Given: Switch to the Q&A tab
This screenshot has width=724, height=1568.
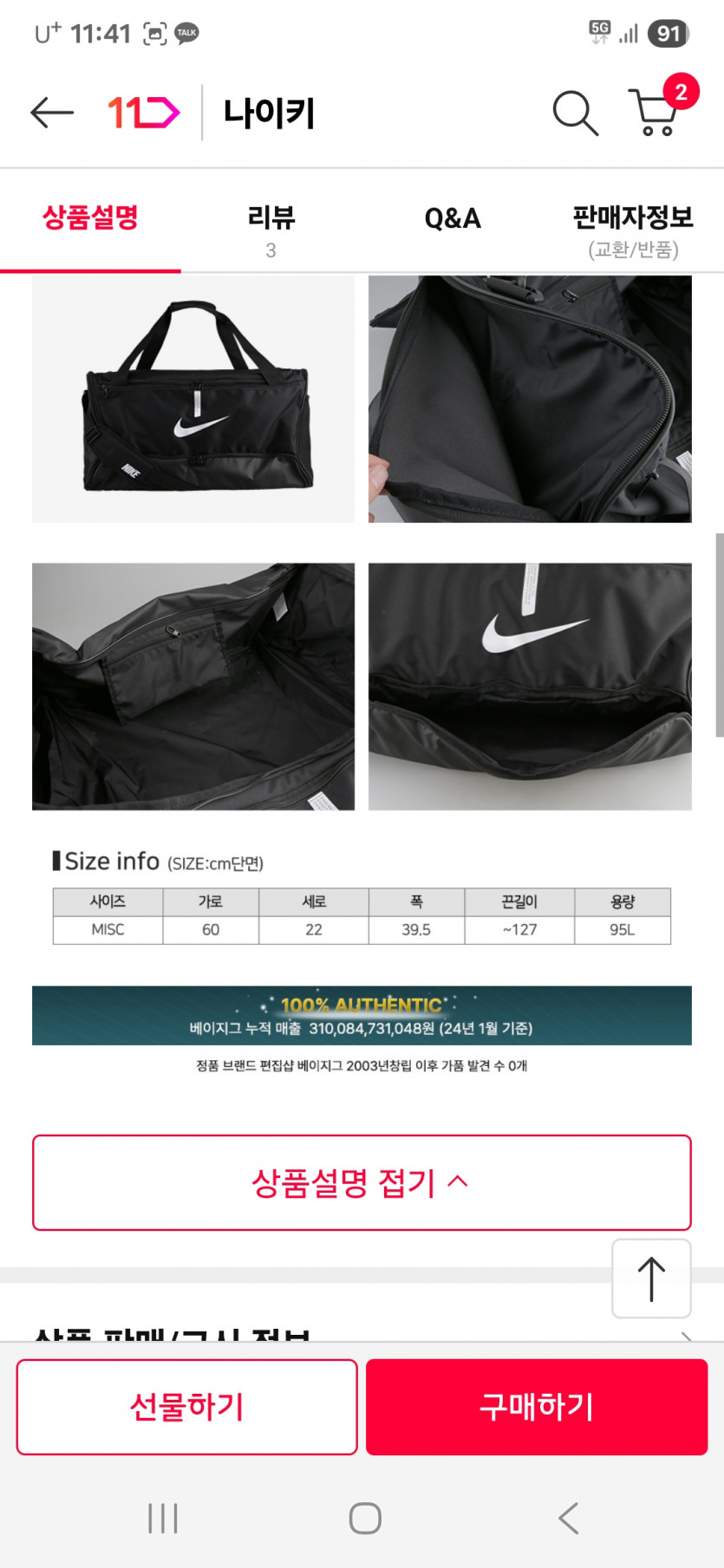Looking at the screenshot, I should (452, 219).
